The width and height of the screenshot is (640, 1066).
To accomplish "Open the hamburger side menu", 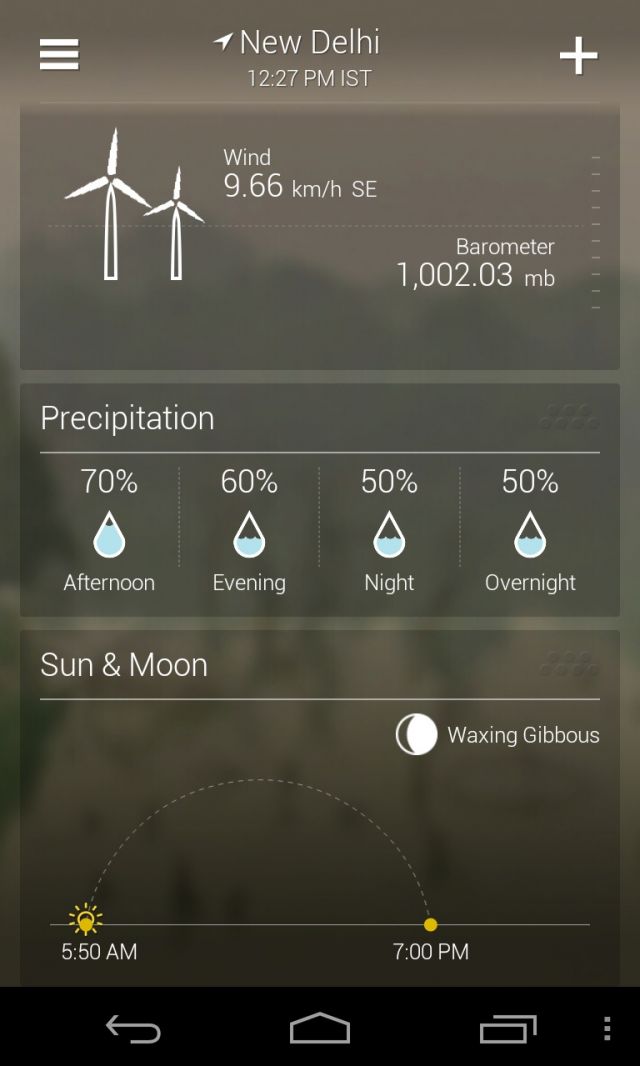I will 59,55.
